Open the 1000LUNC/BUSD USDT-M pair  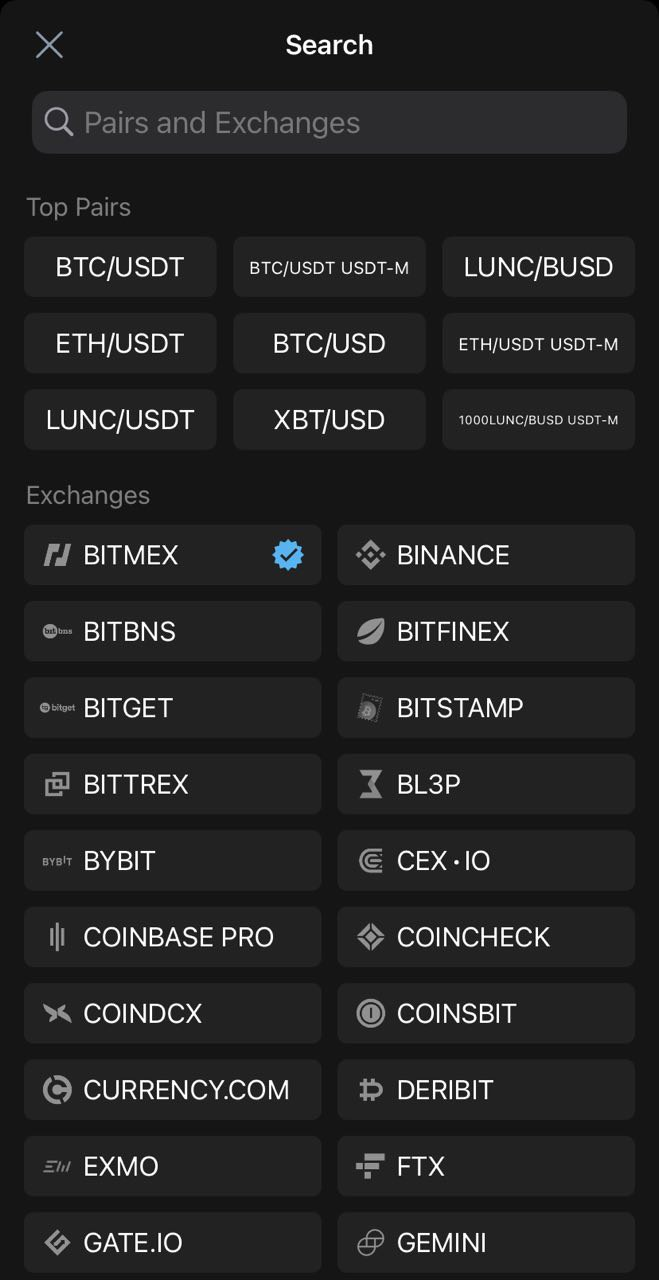[x=538, y=420]
